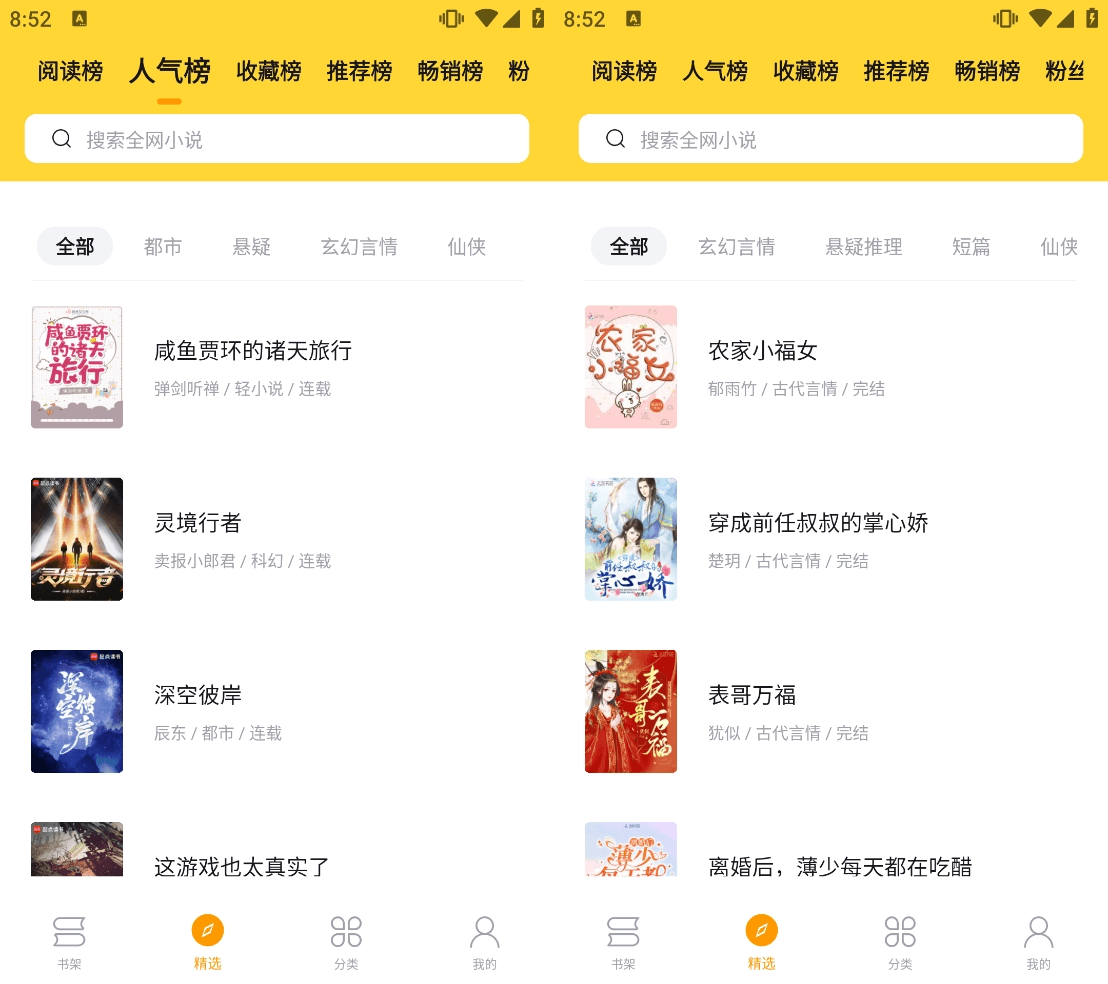The image size is (1108, 984).
Task: Filter the list by 短篇
Action: pyautogui.click(x=971, y=246)
